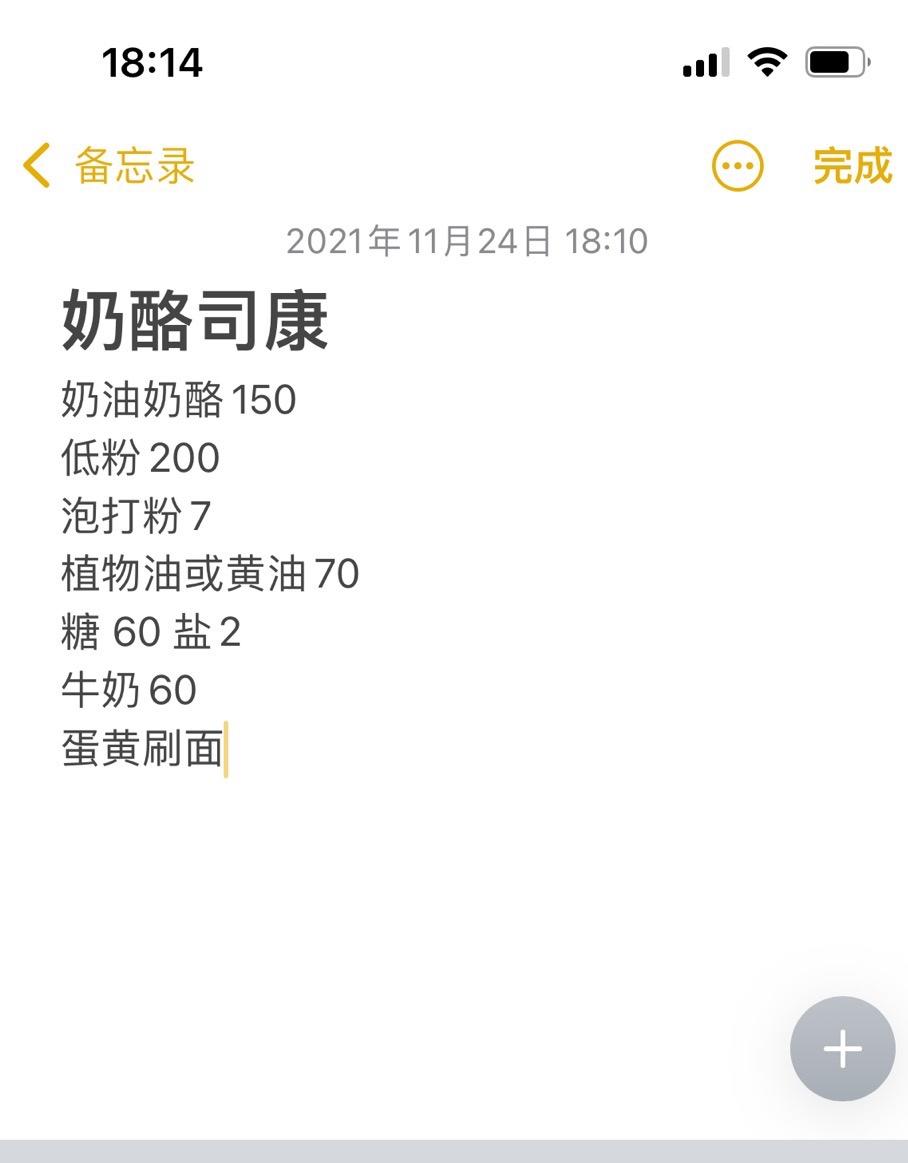
Task: Tap the bottom bar area below the note
Action: [x=454, y=1150]
